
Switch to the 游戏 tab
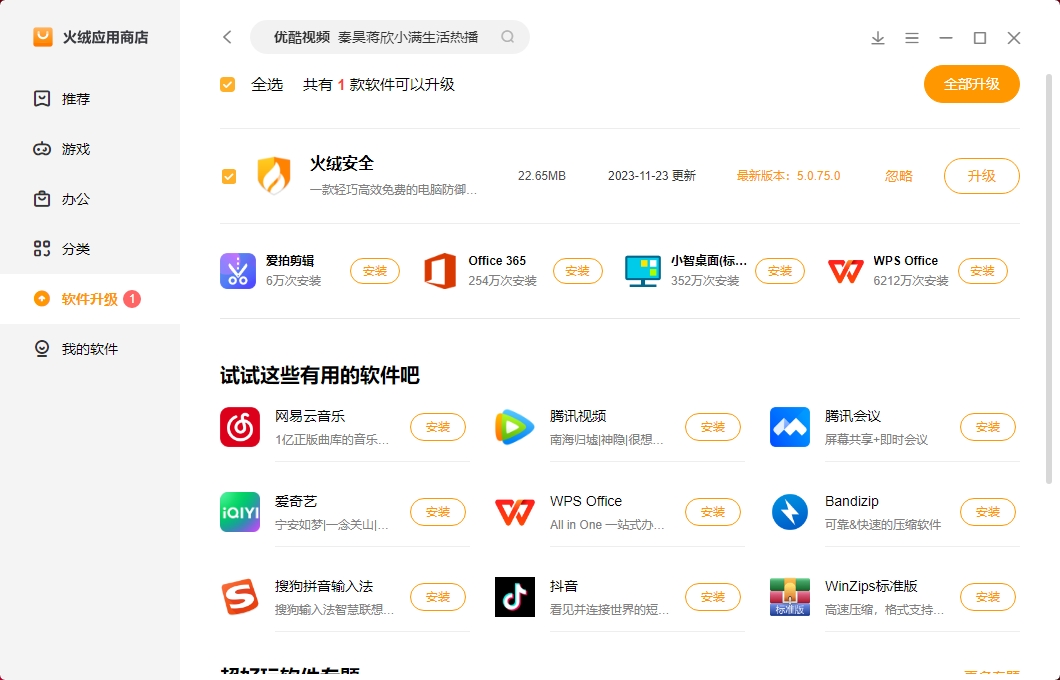76,149
